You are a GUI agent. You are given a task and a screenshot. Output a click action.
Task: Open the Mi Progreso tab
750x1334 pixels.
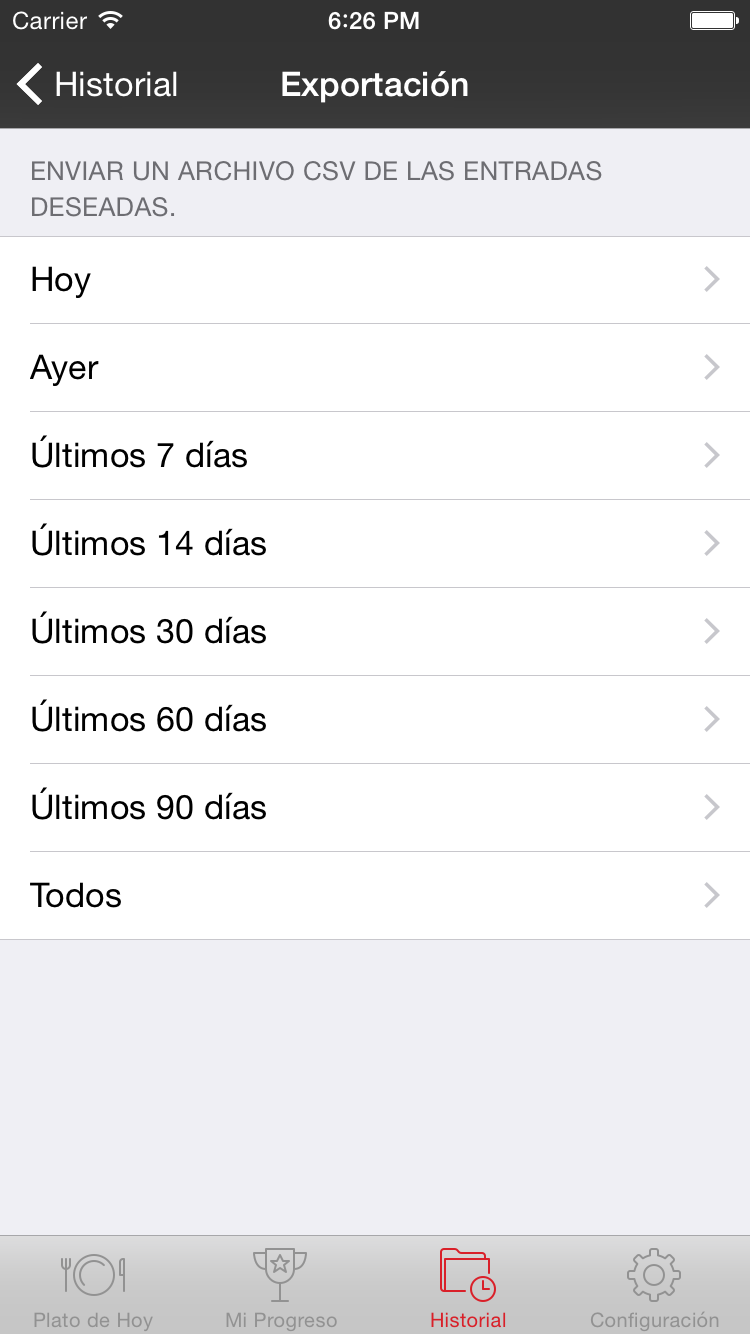pos(281,1286)
